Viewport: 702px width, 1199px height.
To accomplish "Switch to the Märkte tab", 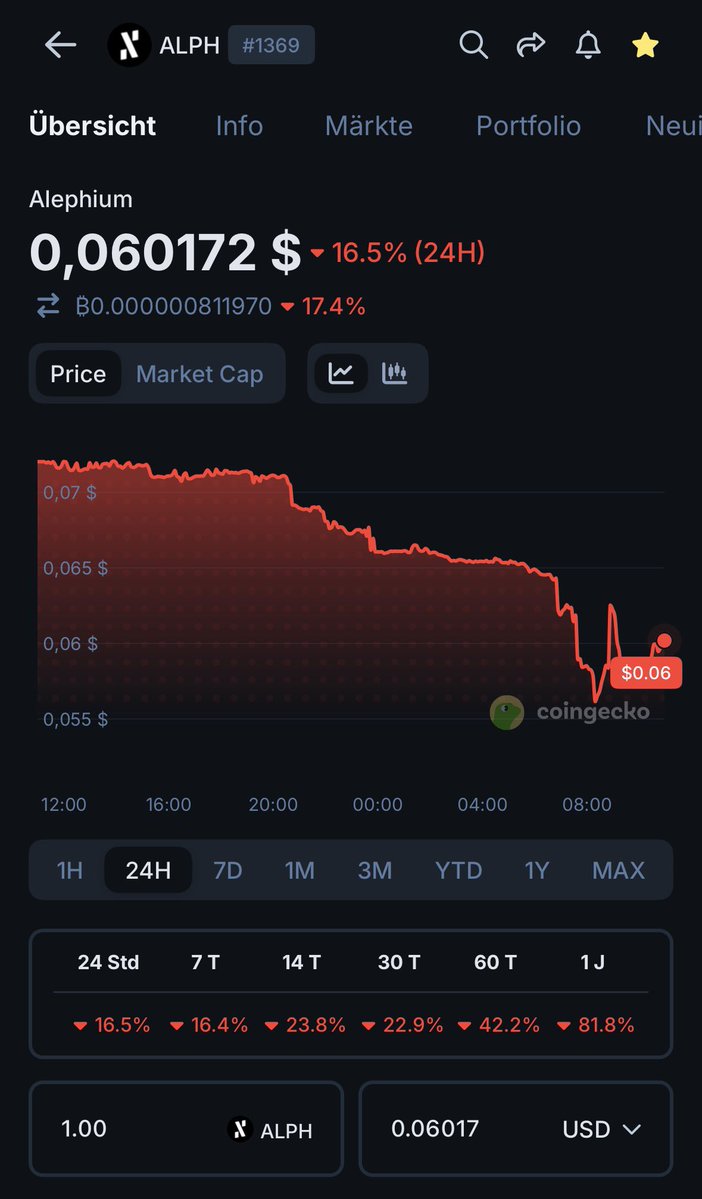I will pos(369,125).
